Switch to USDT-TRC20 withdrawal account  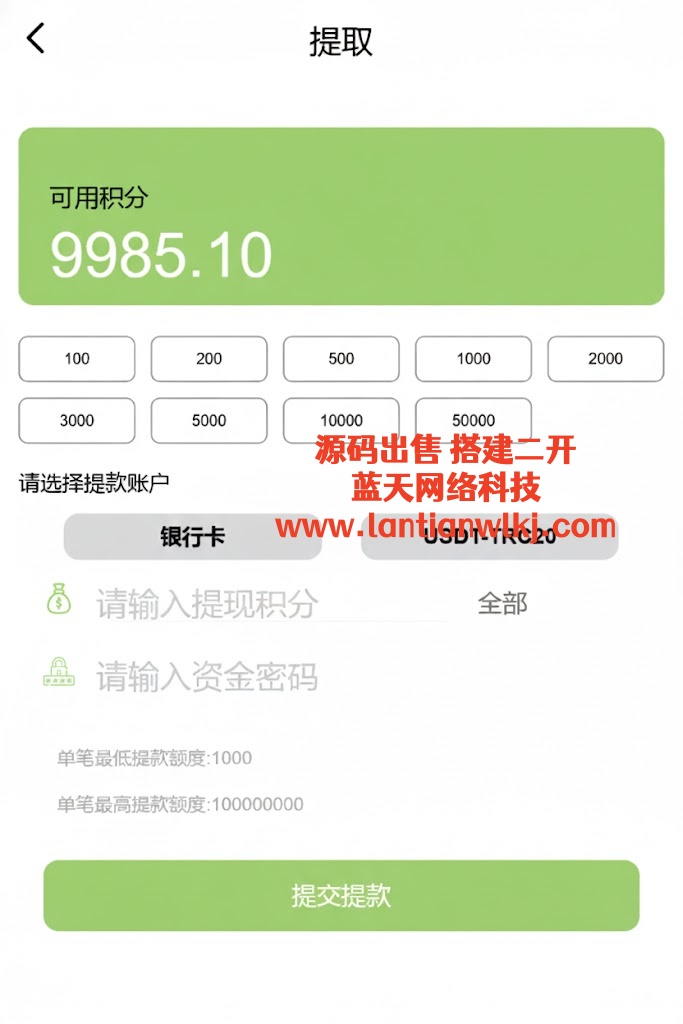[x=489, y=543]
